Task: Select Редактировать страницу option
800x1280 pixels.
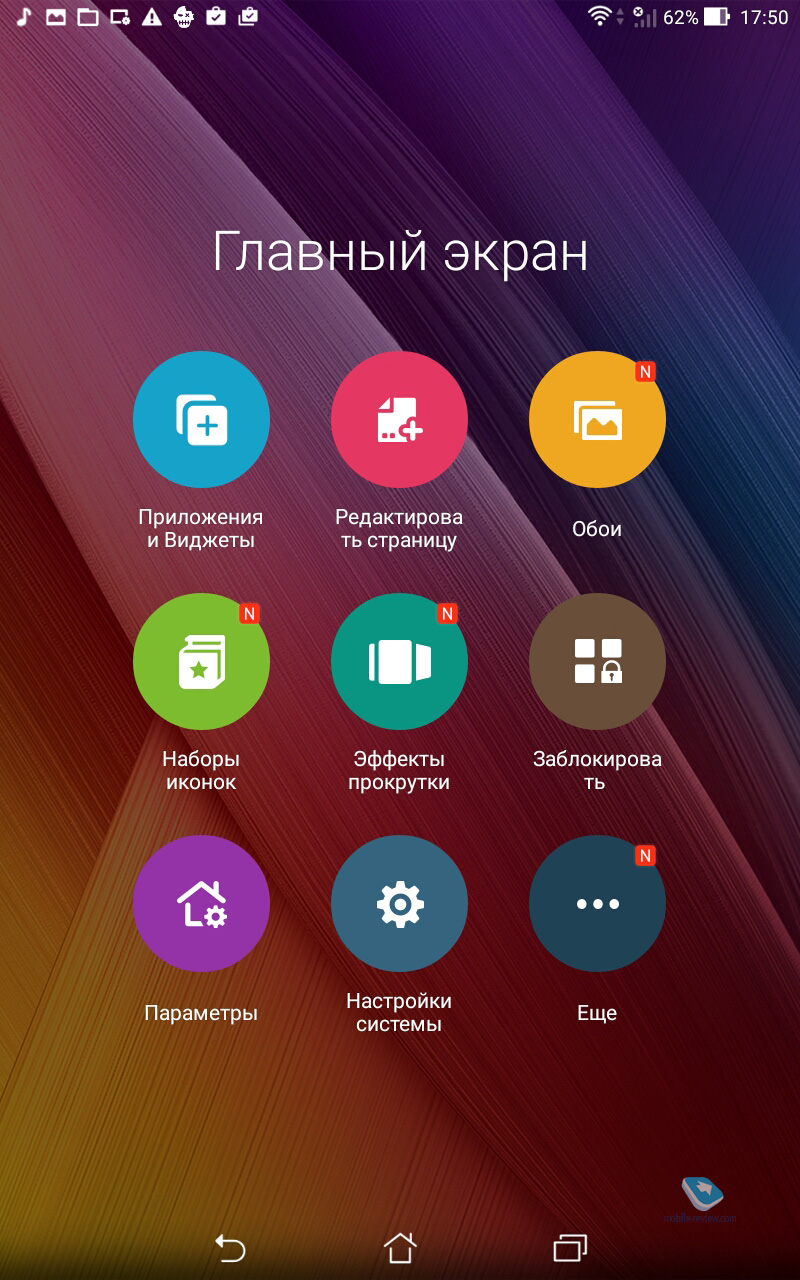Action: click(399, 419)
